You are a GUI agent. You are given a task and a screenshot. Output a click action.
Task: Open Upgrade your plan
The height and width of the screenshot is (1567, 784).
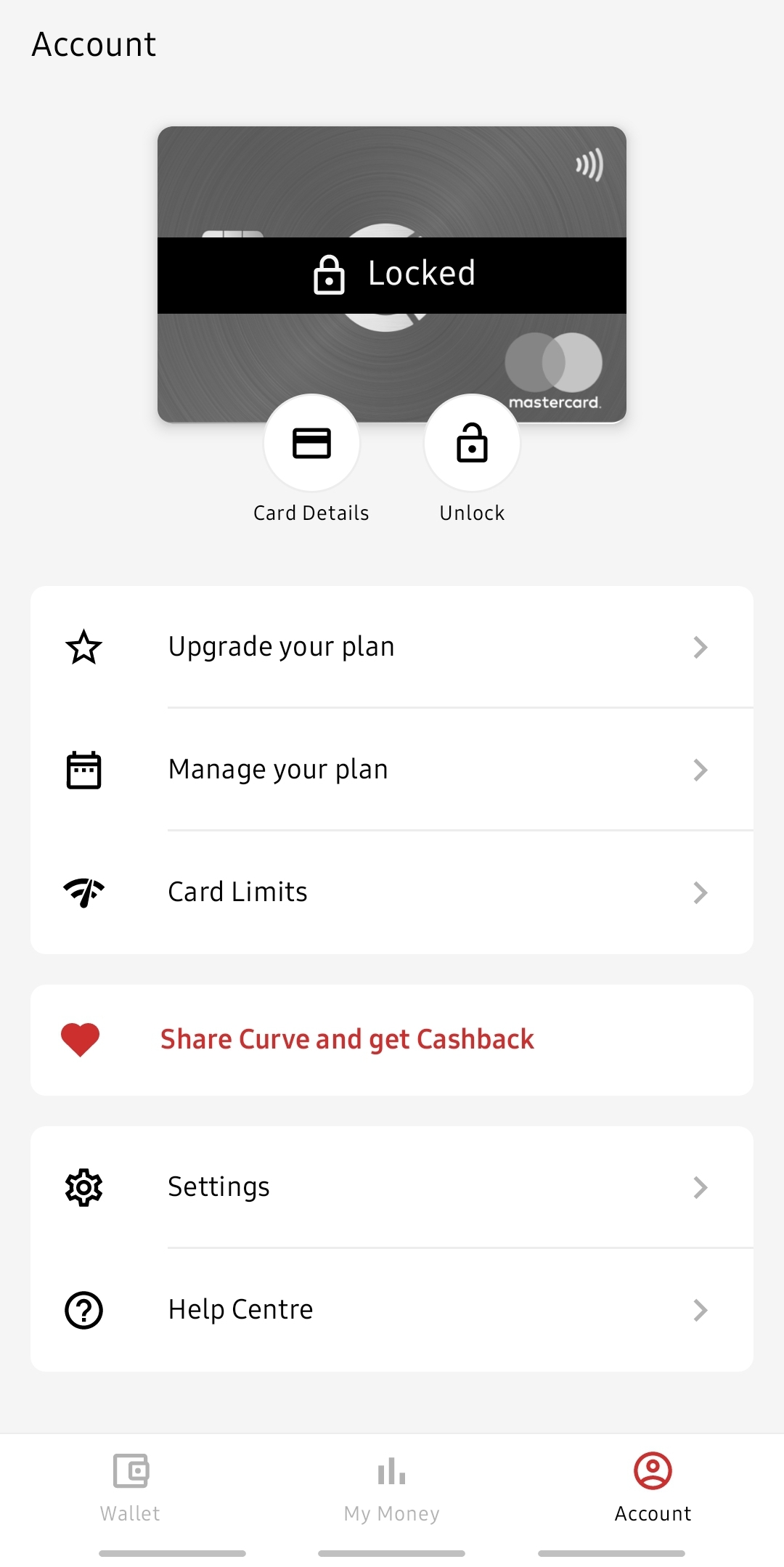[x=391, y=647]
